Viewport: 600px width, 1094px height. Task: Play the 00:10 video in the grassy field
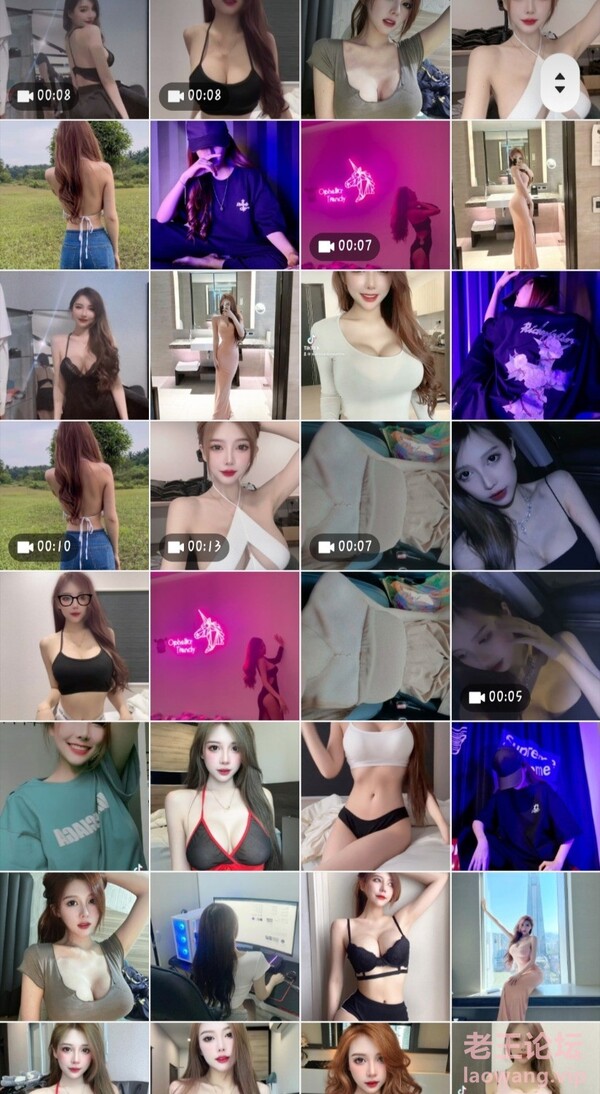pos(74,495)
